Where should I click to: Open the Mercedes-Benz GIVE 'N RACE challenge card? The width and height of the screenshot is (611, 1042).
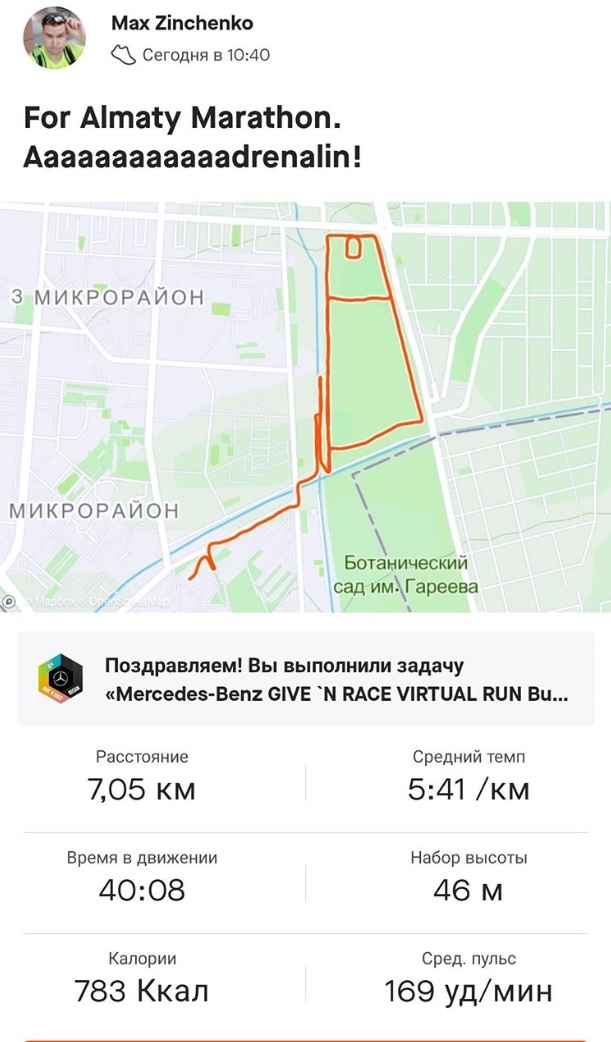pyautogui.click(x=305, y=679)
